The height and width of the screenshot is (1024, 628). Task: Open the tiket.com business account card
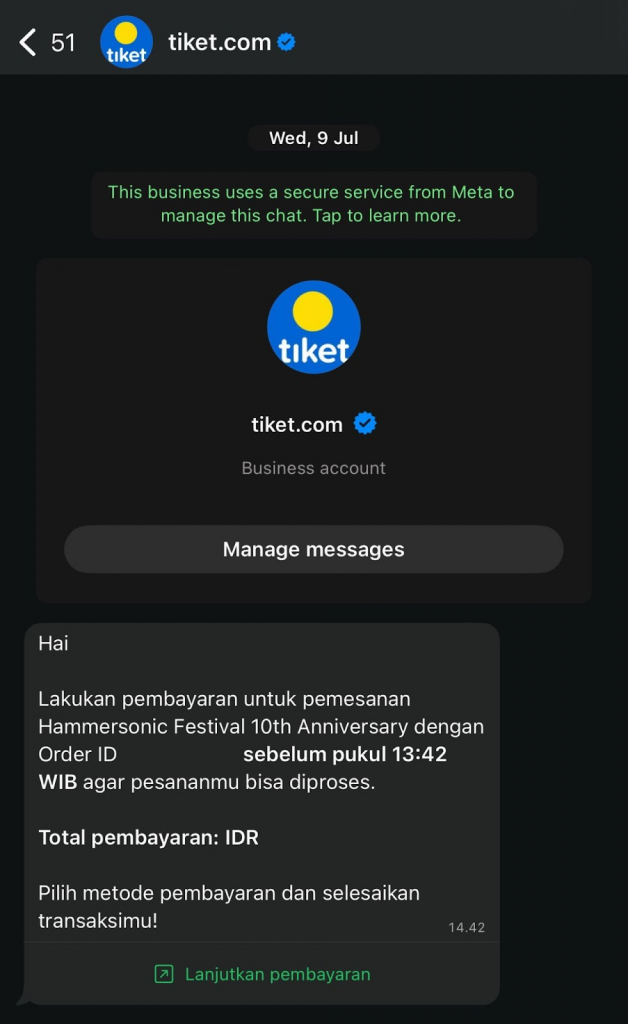pyautogui.click(x=313, y=380)
